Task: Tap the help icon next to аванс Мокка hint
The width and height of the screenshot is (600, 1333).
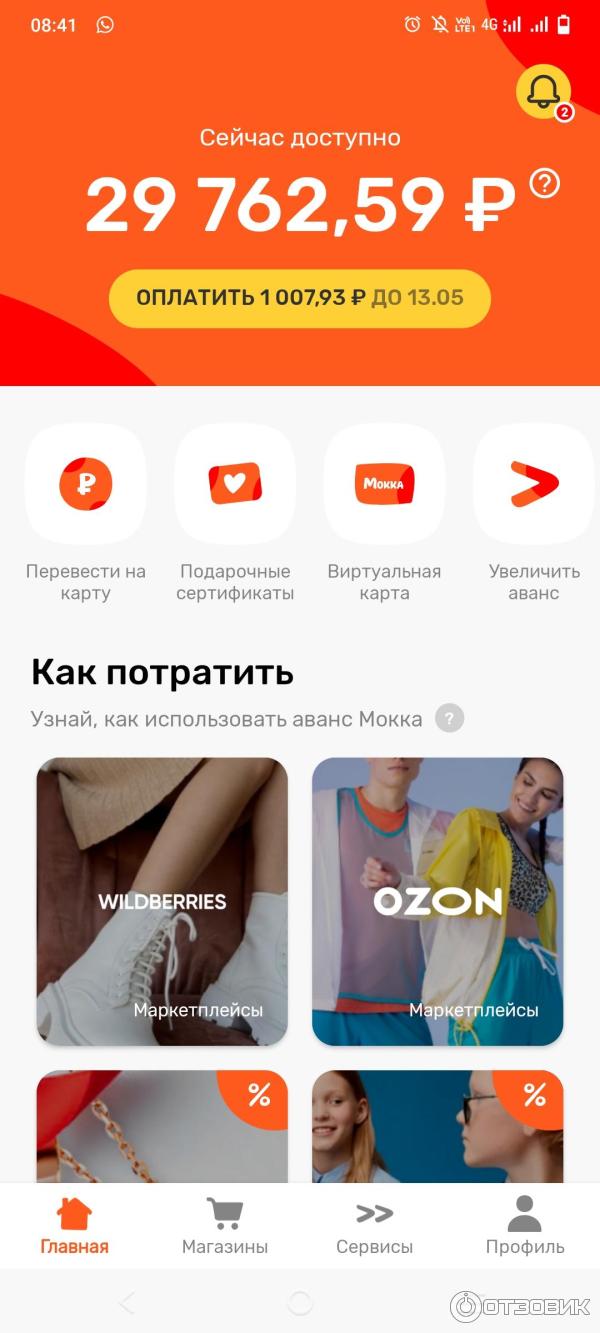Action: [450, 718]
